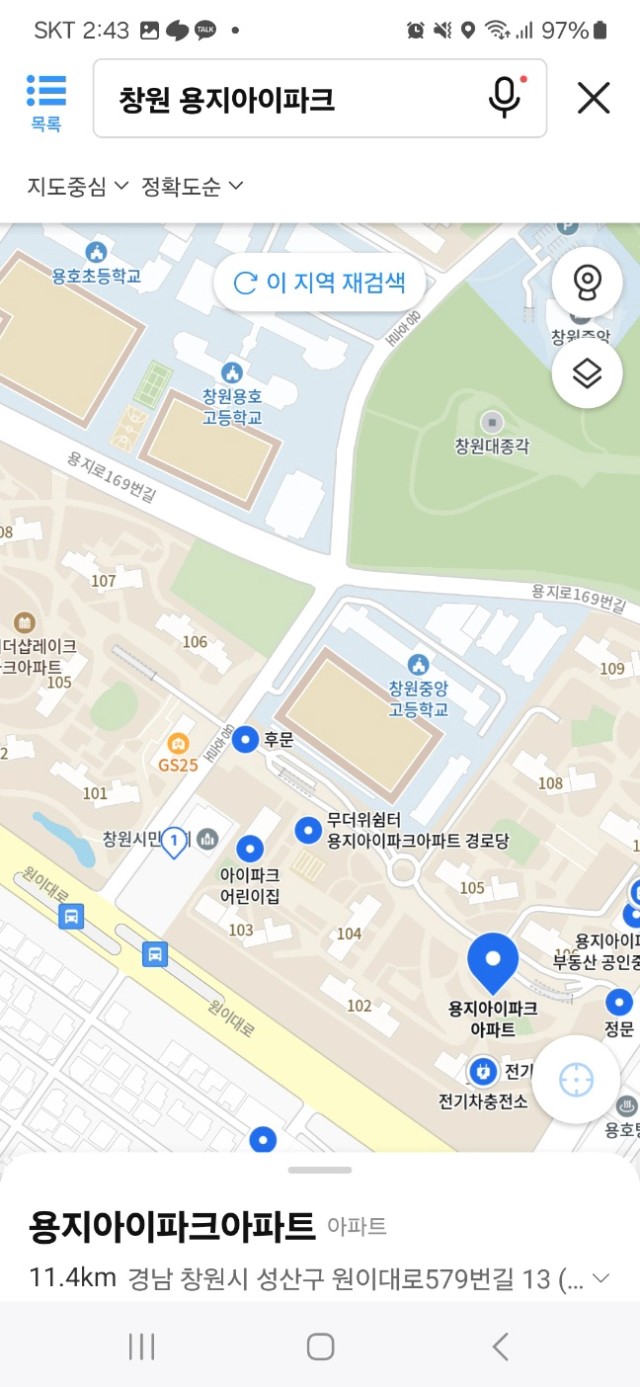Open the 지도중심 dropdown
640x1387 pixels.
click(x=77, y=186)
